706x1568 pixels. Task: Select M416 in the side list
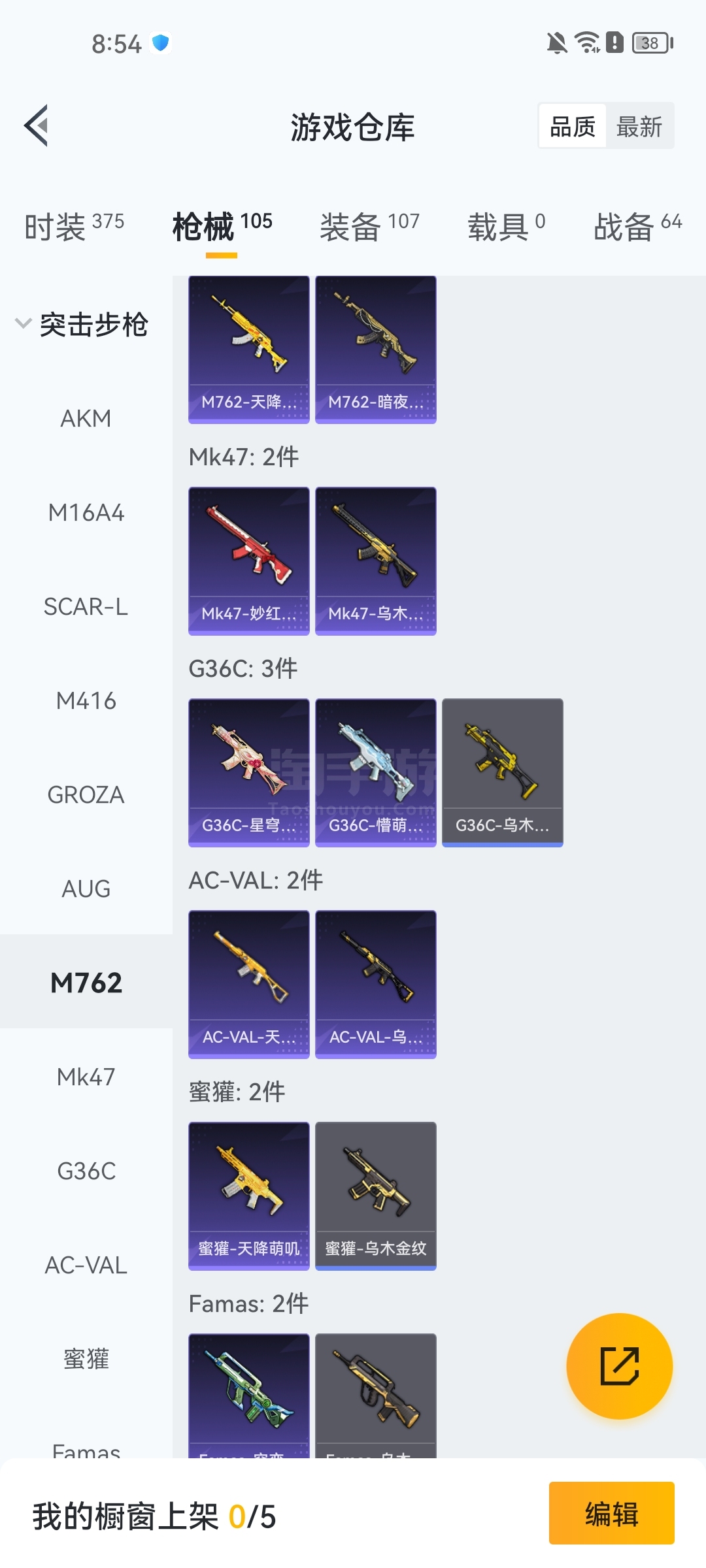click(86, 700)
